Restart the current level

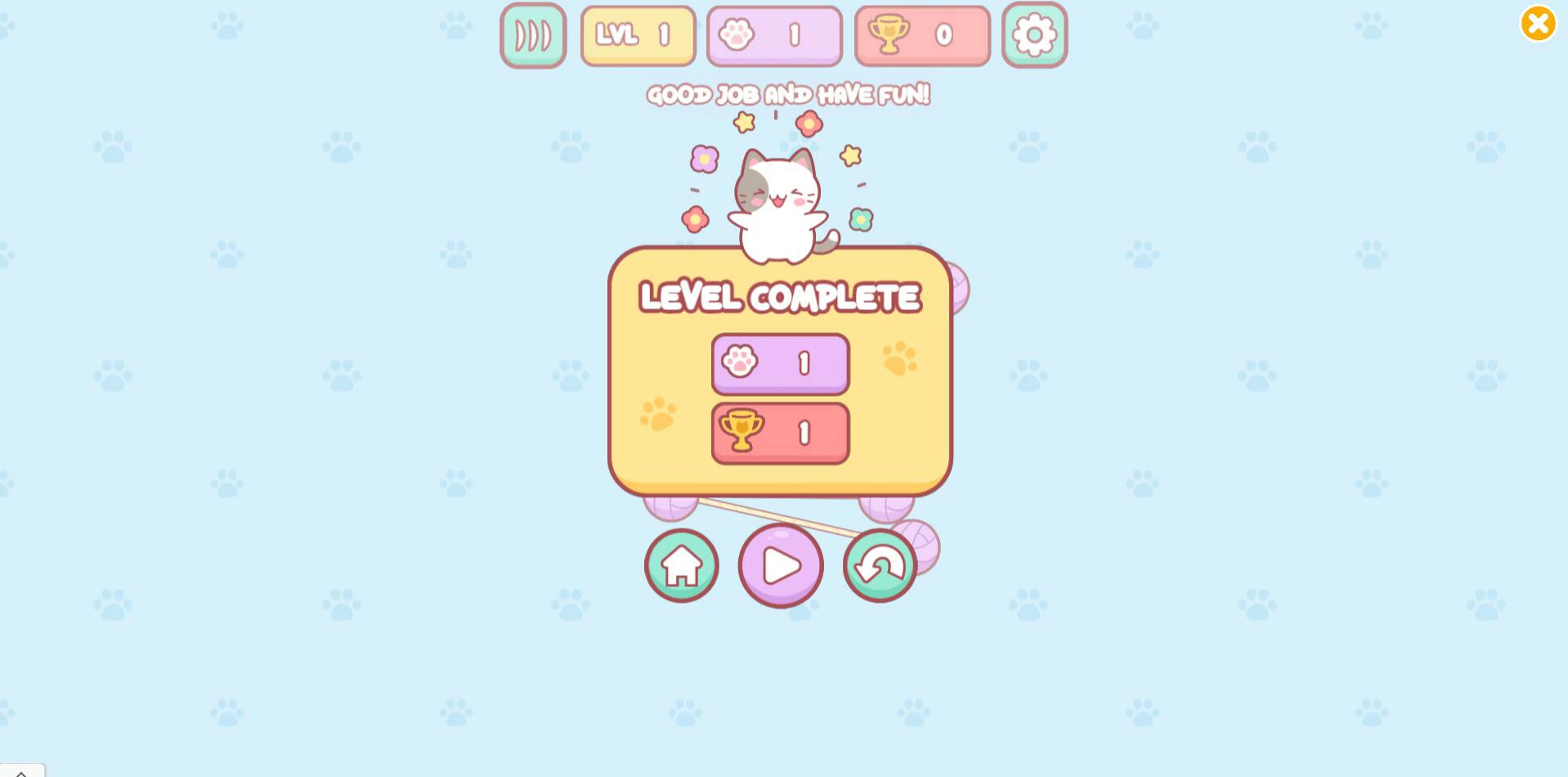[880, 565]
